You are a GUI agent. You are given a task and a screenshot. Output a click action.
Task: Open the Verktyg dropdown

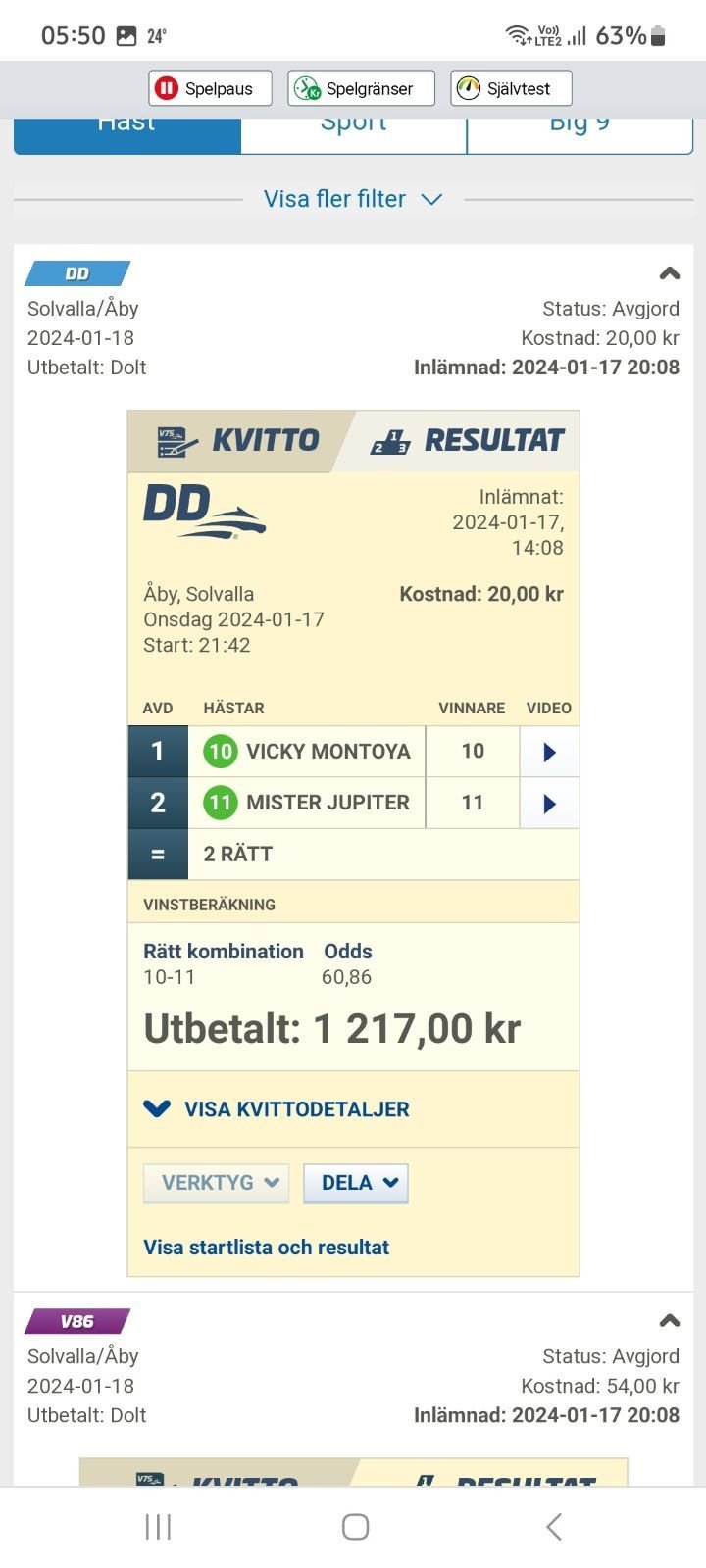[x=216, y=1183]
